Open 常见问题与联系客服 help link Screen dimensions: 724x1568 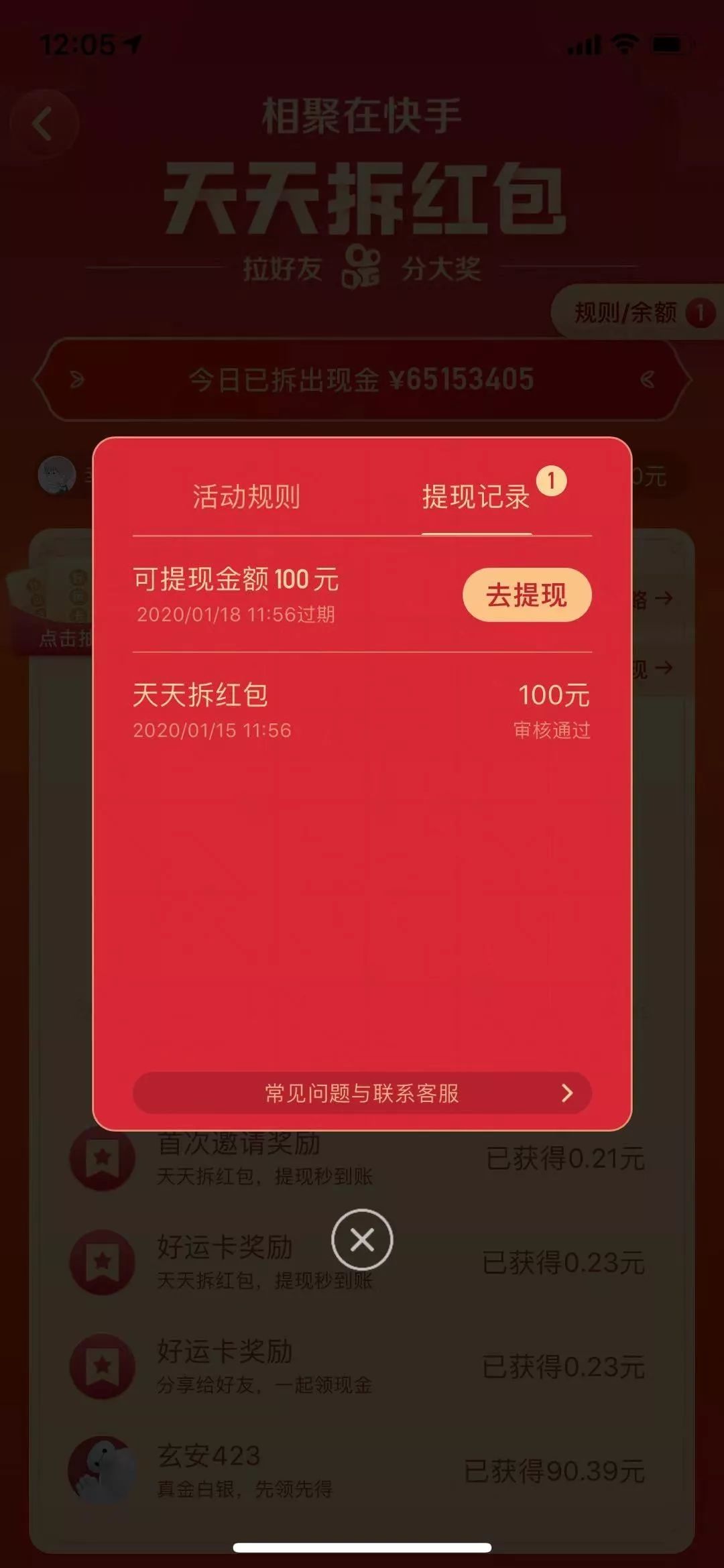coord(362,1093)
